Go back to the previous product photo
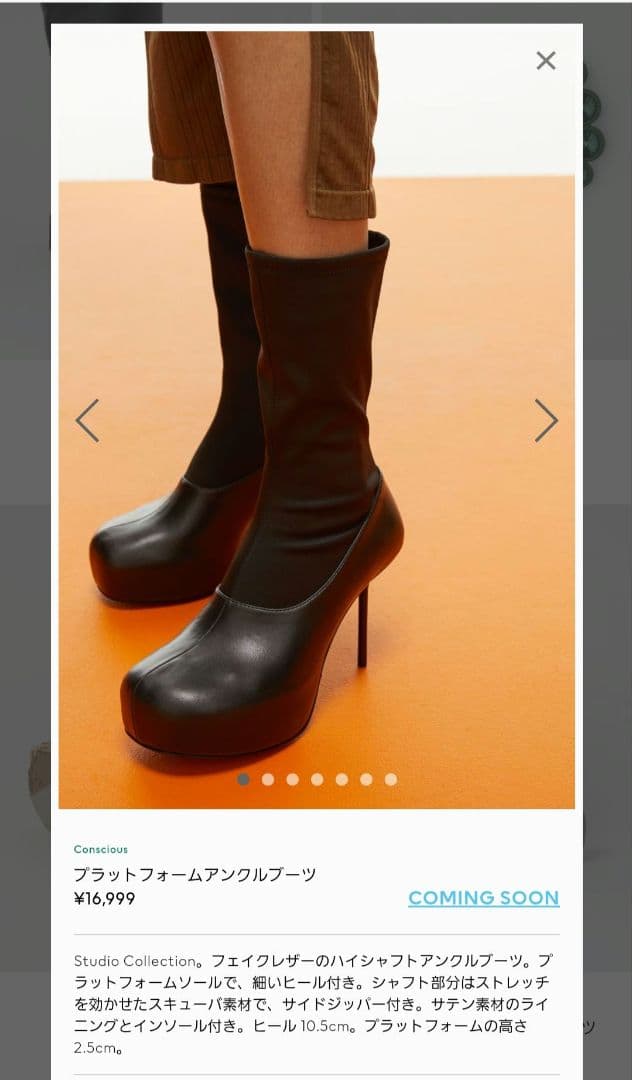632x1080 pixels. [x=87, y=420]
